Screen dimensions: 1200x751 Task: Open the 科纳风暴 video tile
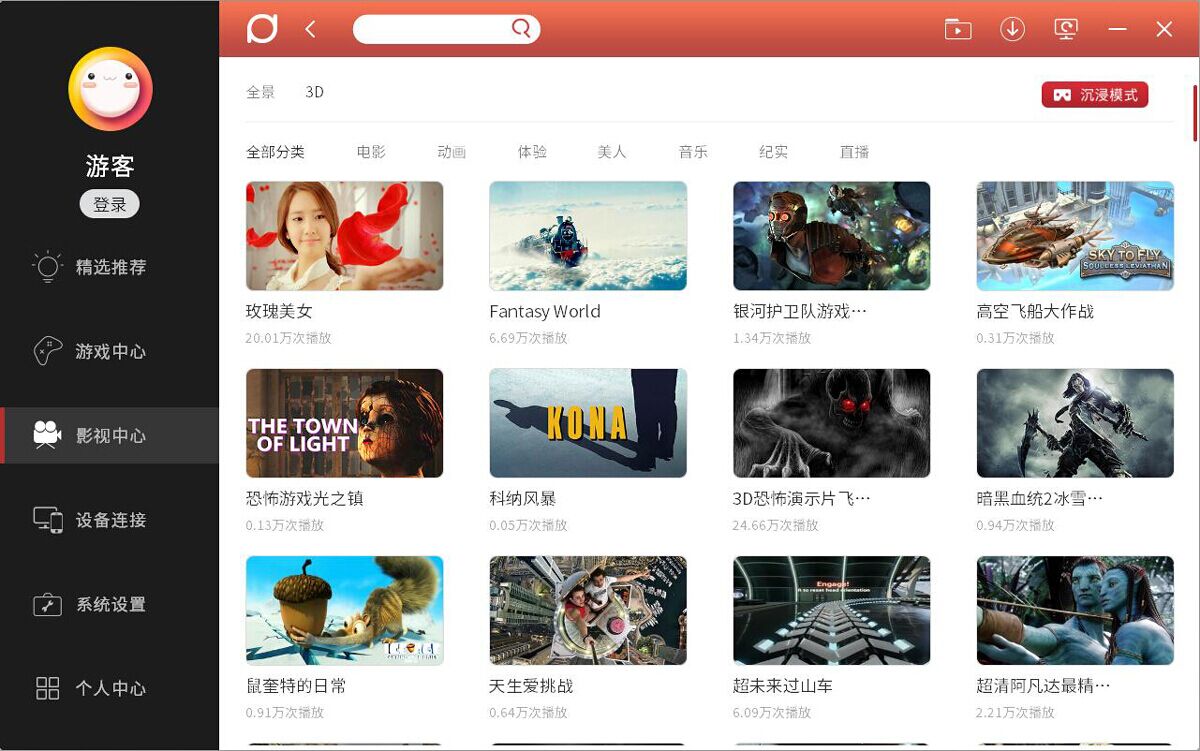tap(588, 423)
